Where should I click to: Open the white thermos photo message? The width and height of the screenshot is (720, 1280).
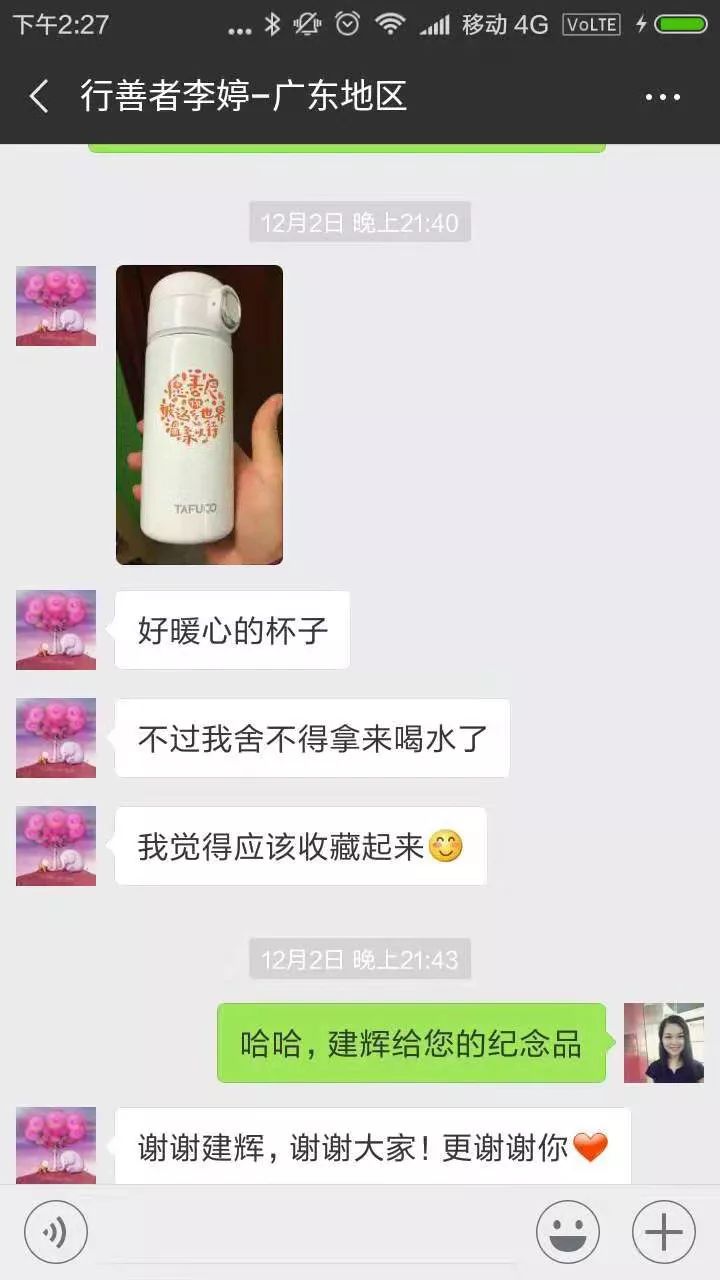(199, 414)
